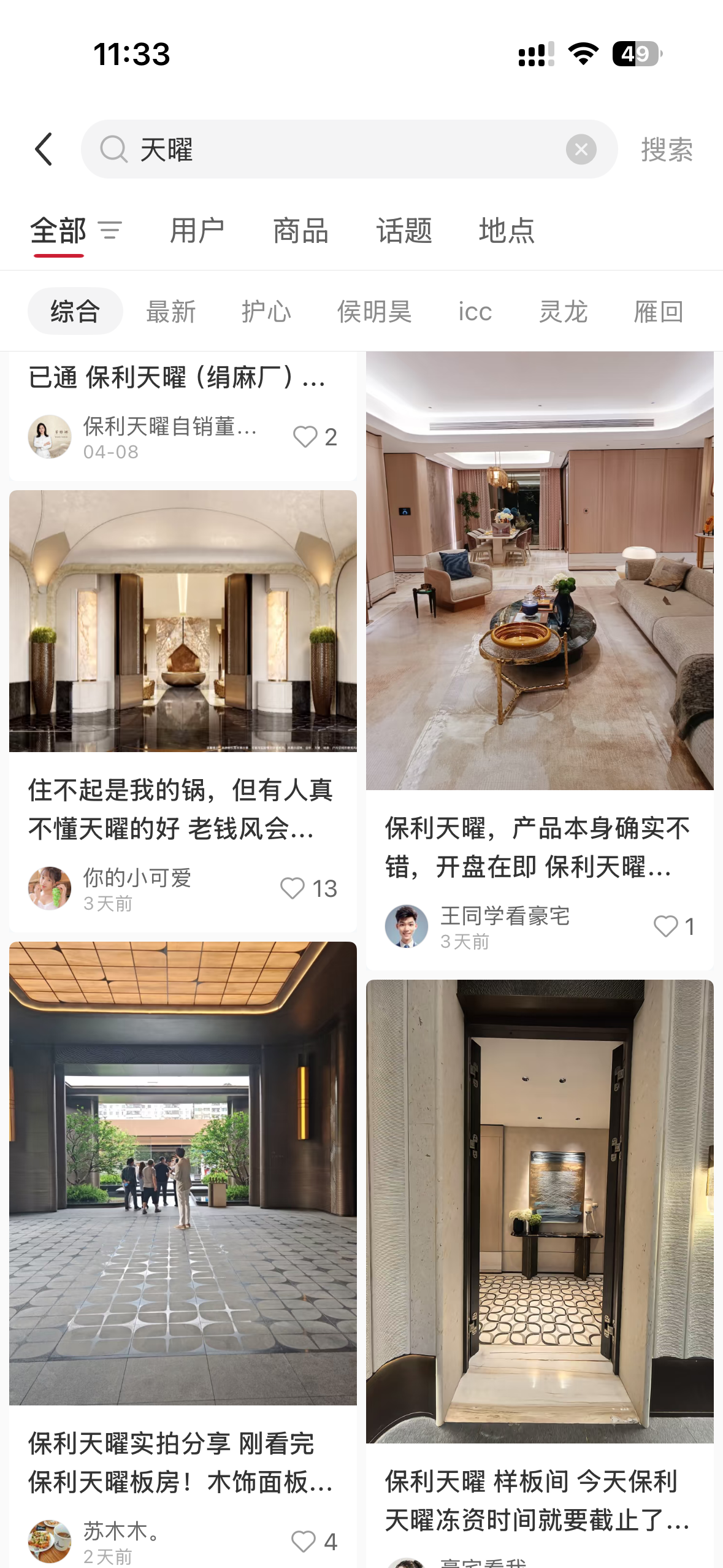Switch to the 地点 tab

click(507, 231)
